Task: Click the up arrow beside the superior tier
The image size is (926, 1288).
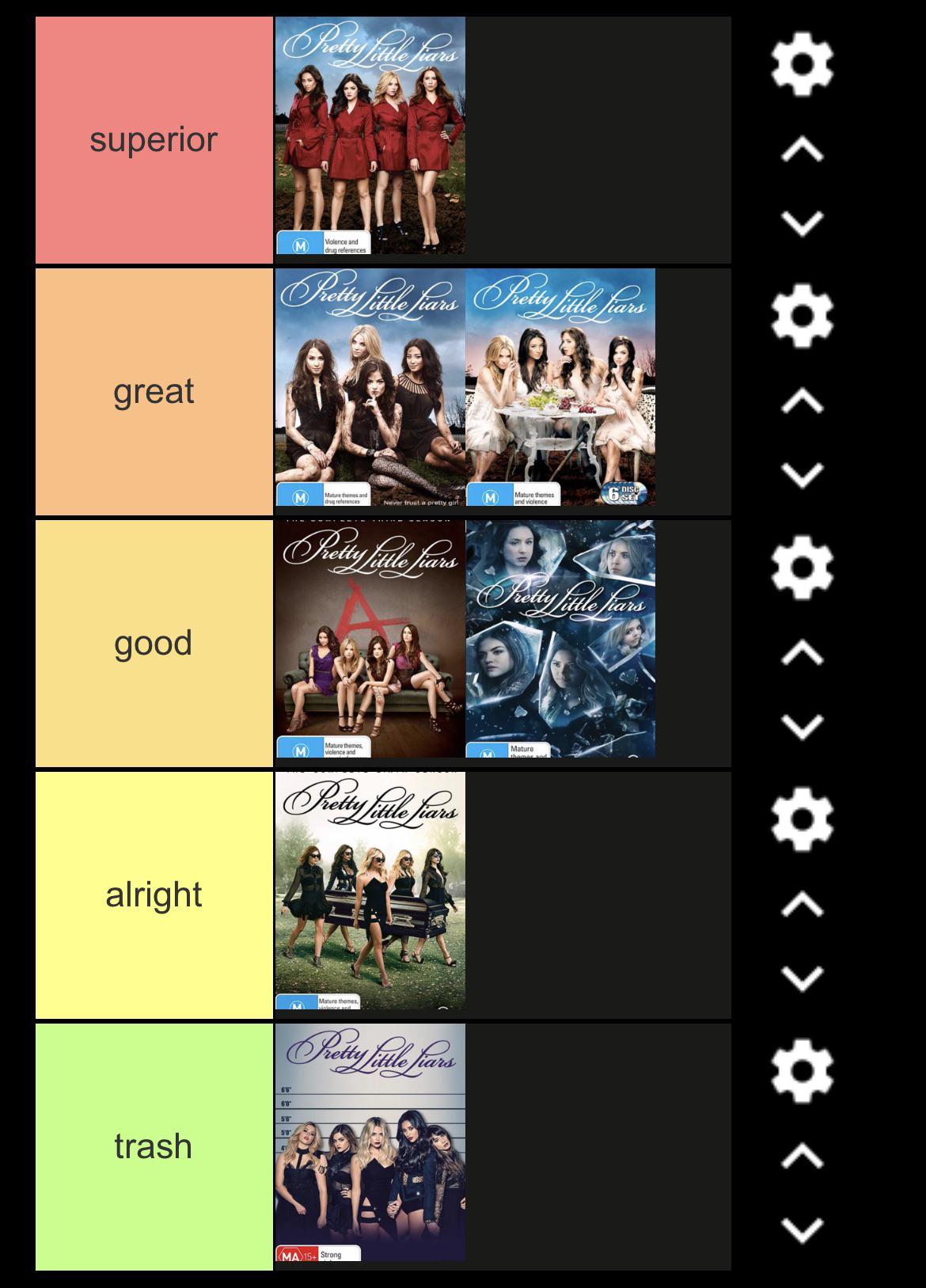Action: tap(802, 152)
